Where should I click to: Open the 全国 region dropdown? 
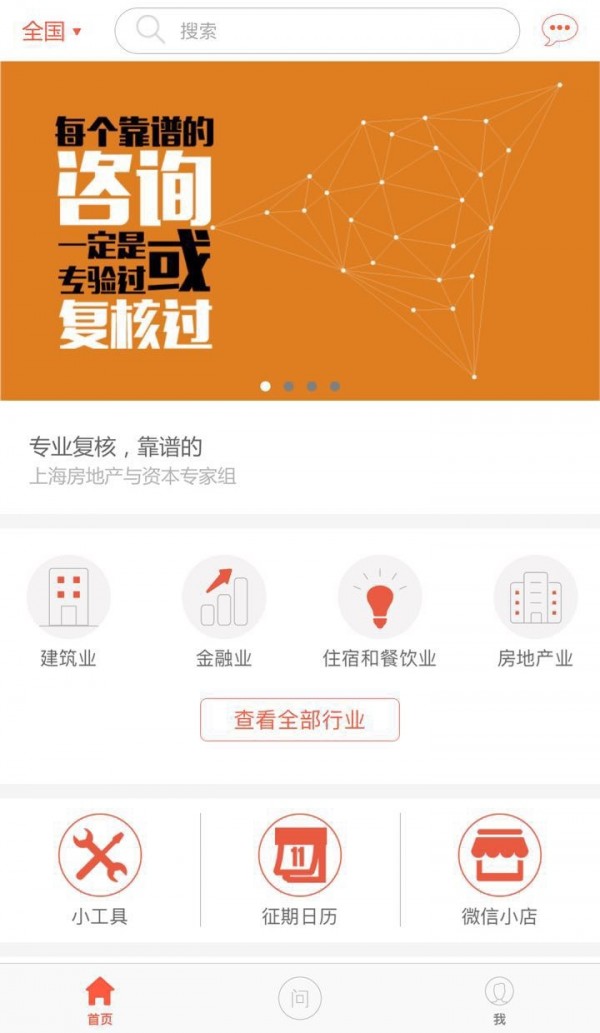[x=51, y=31]
